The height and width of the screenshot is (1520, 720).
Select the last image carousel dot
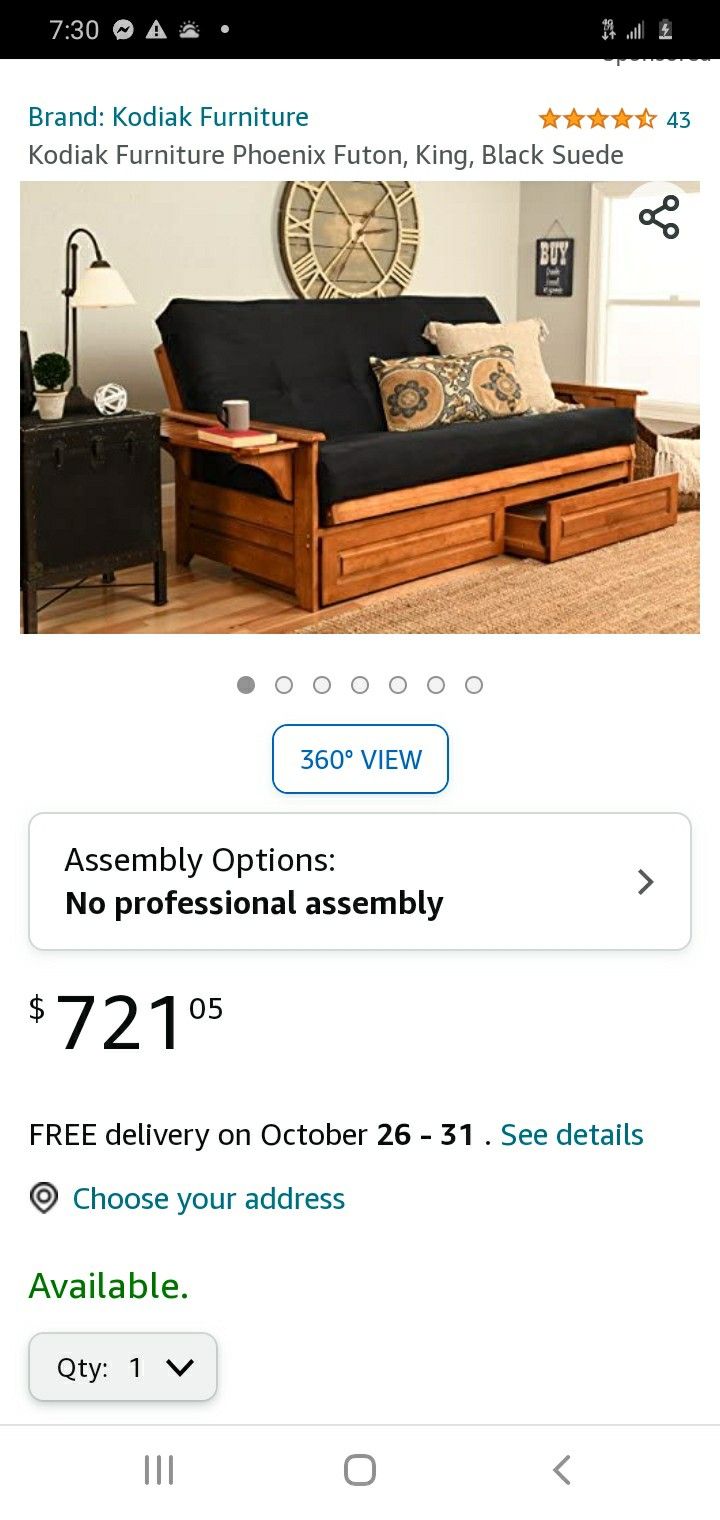point(473,685)
